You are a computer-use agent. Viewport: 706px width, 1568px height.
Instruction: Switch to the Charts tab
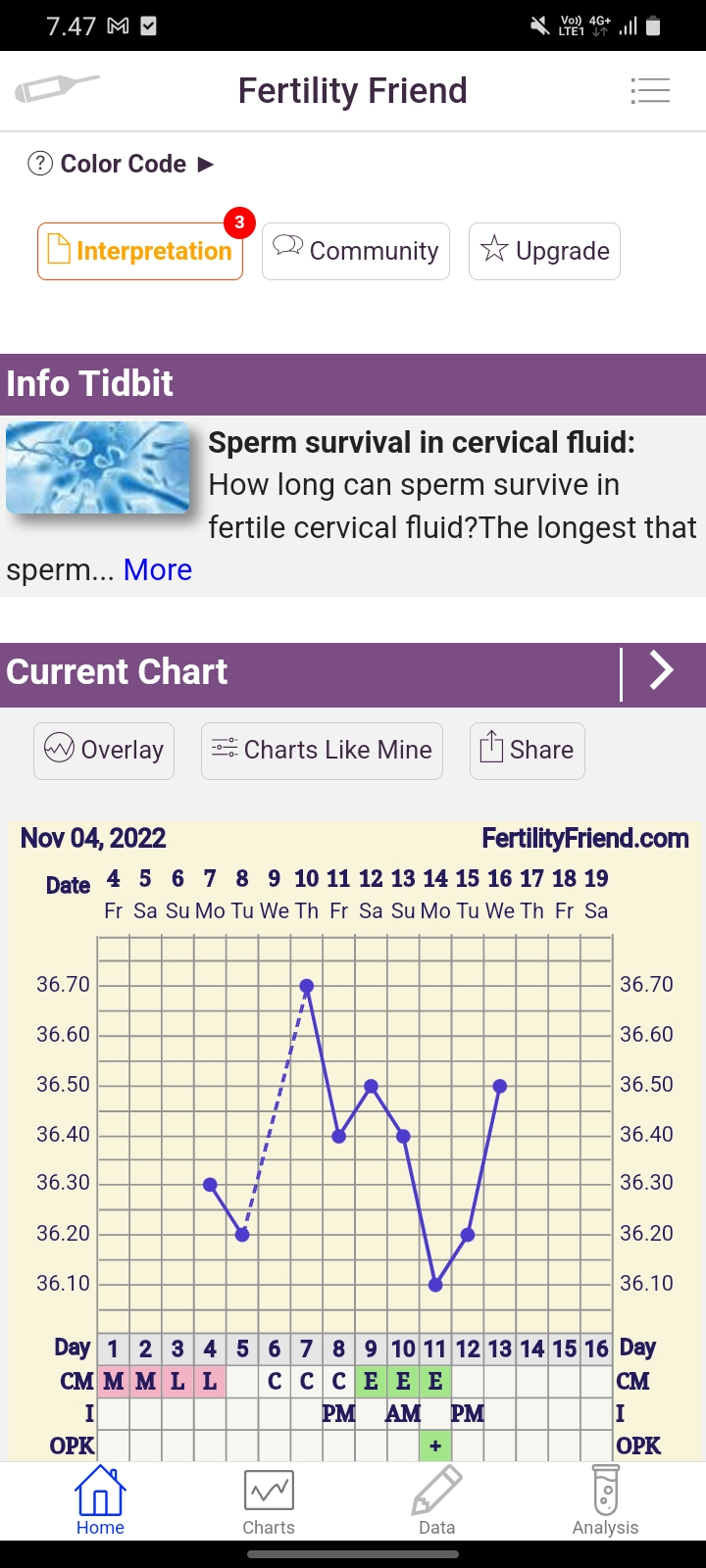(269, 1501)
